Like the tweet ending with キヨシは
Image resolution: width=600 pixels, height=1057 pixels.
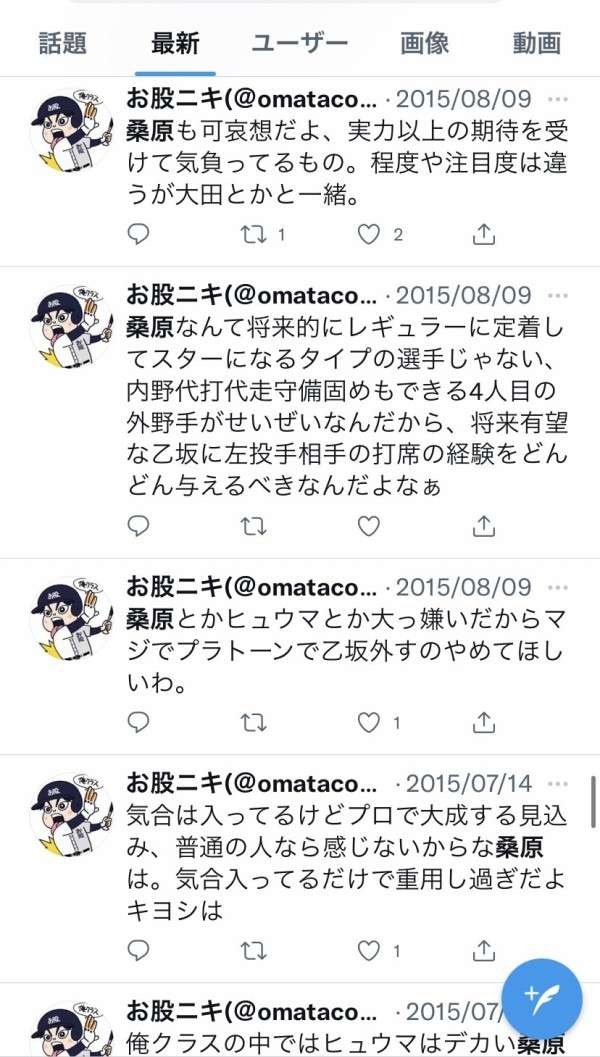[370, 949]
